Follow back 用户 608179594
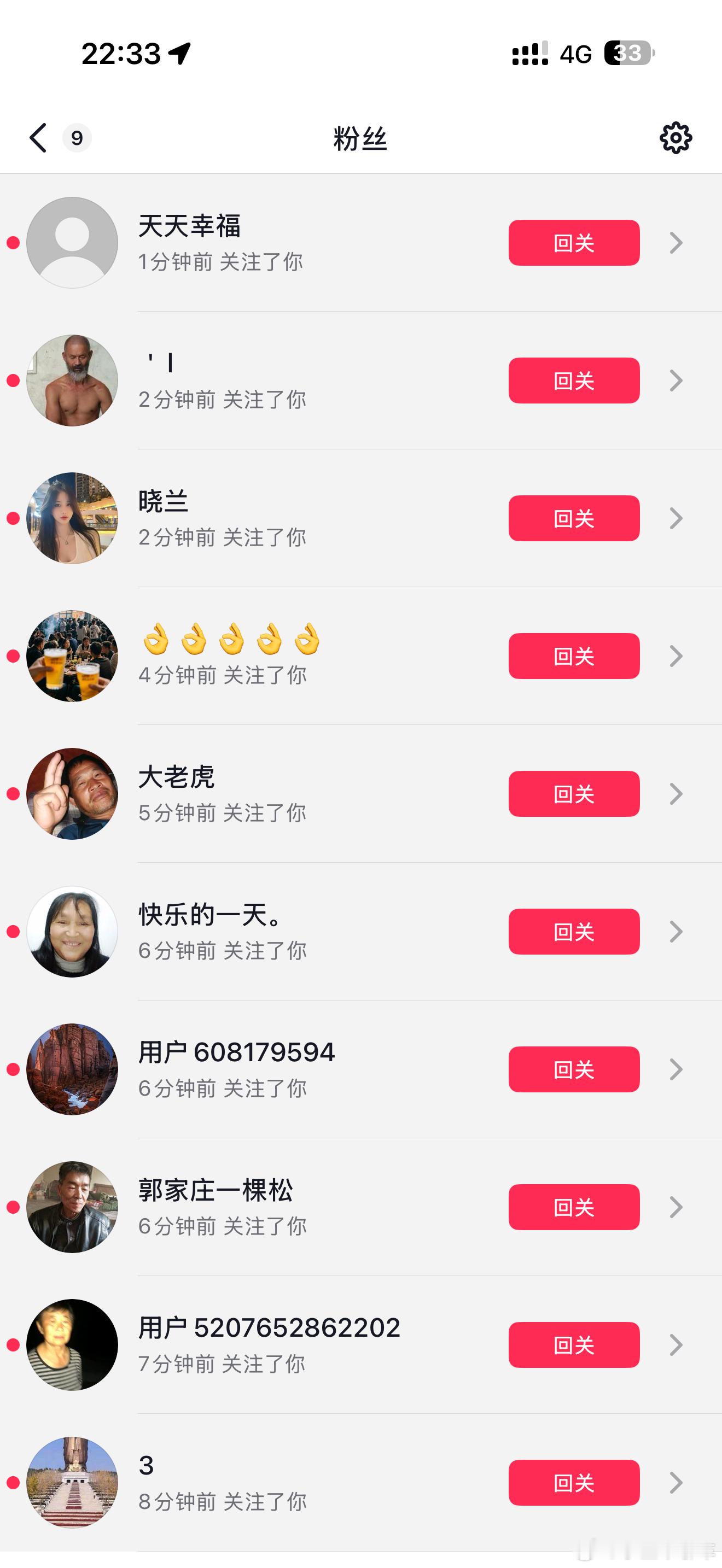The width and height of the screenshot is (722, 1568). click(573, 1069)
